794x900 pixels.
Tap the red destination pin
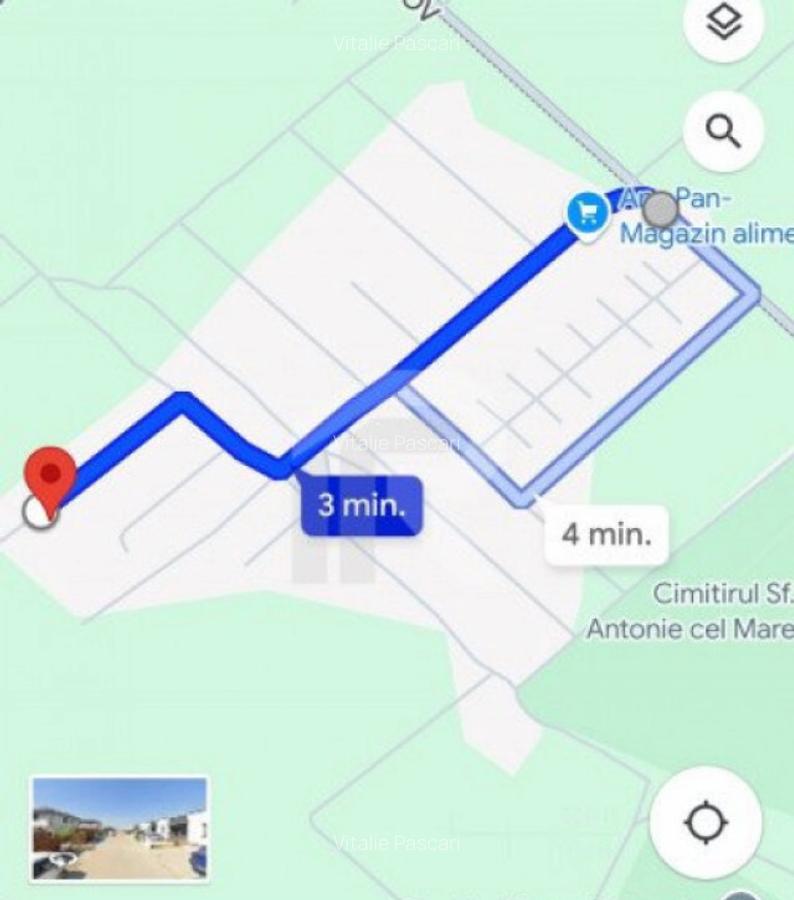click(x=50, y=474)
